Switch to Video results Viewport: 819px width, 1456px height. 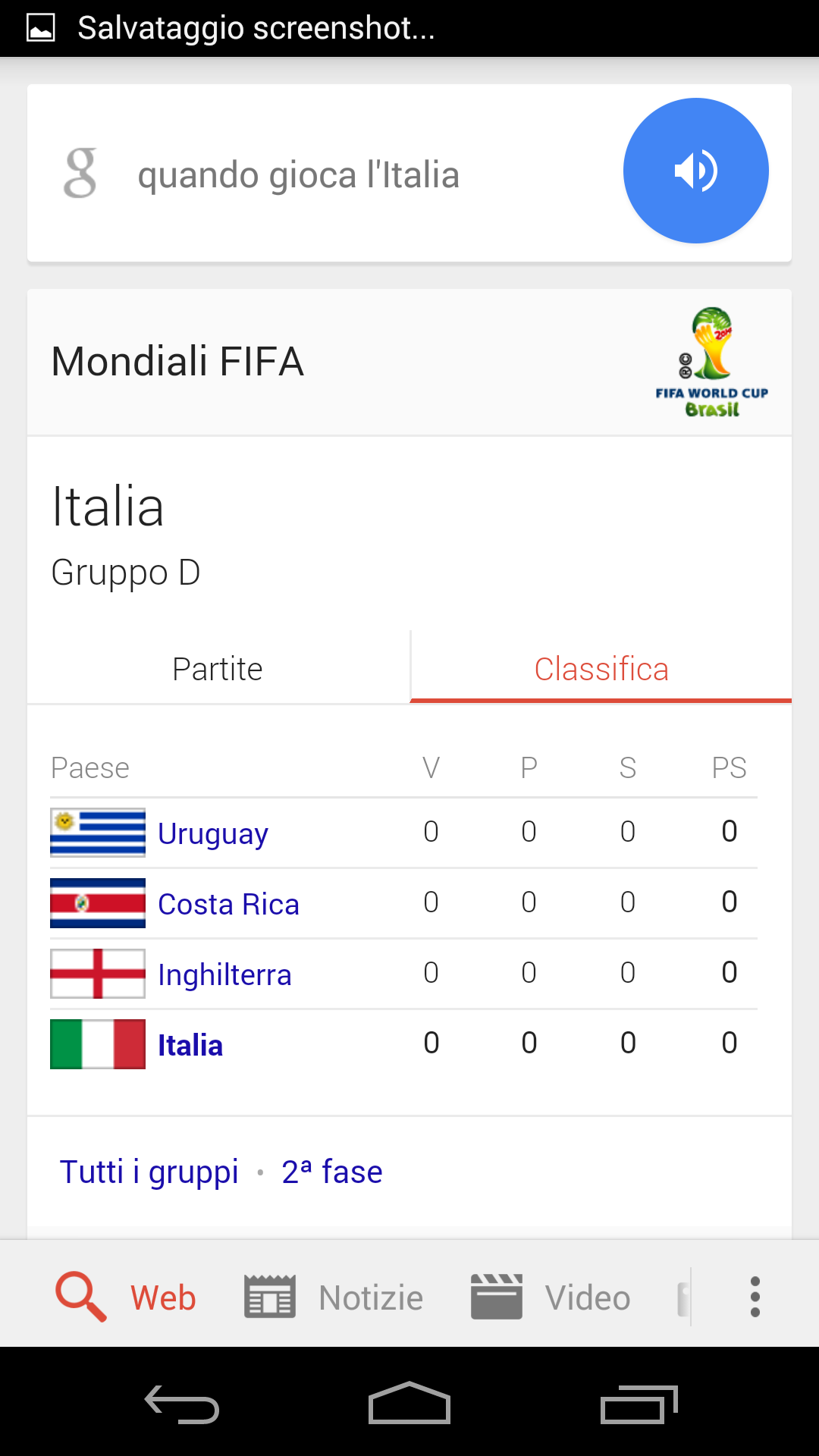[551, 1298]
